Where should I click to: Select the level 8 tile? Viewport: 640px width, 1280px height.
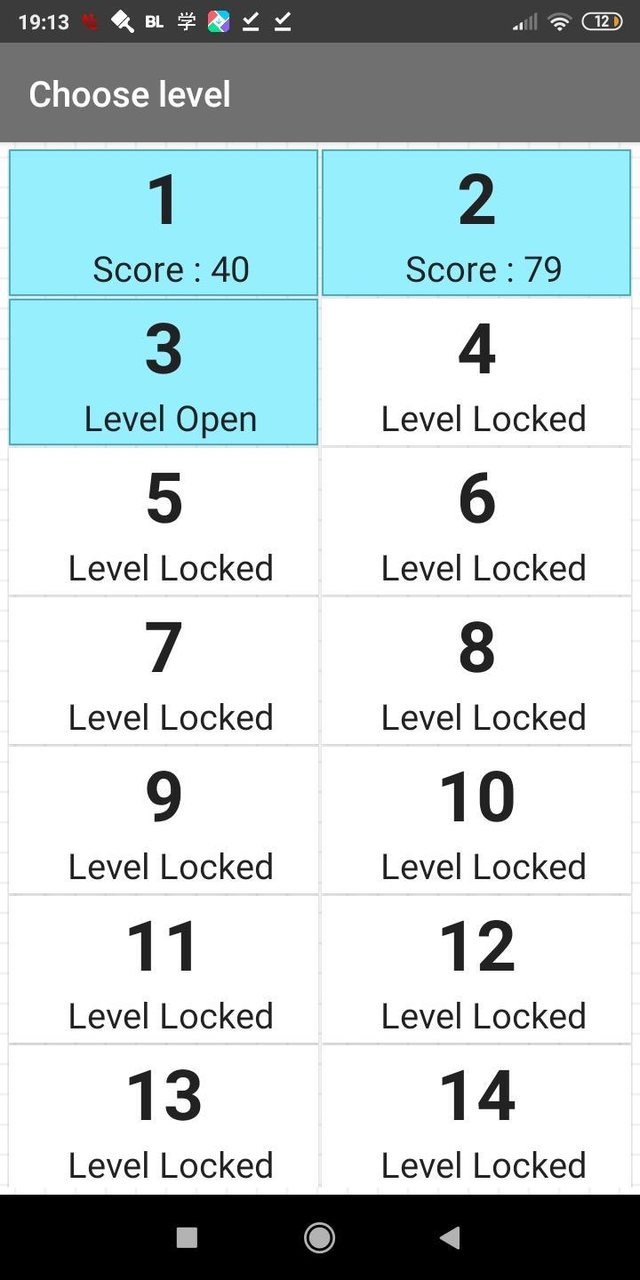pos(476,670)
